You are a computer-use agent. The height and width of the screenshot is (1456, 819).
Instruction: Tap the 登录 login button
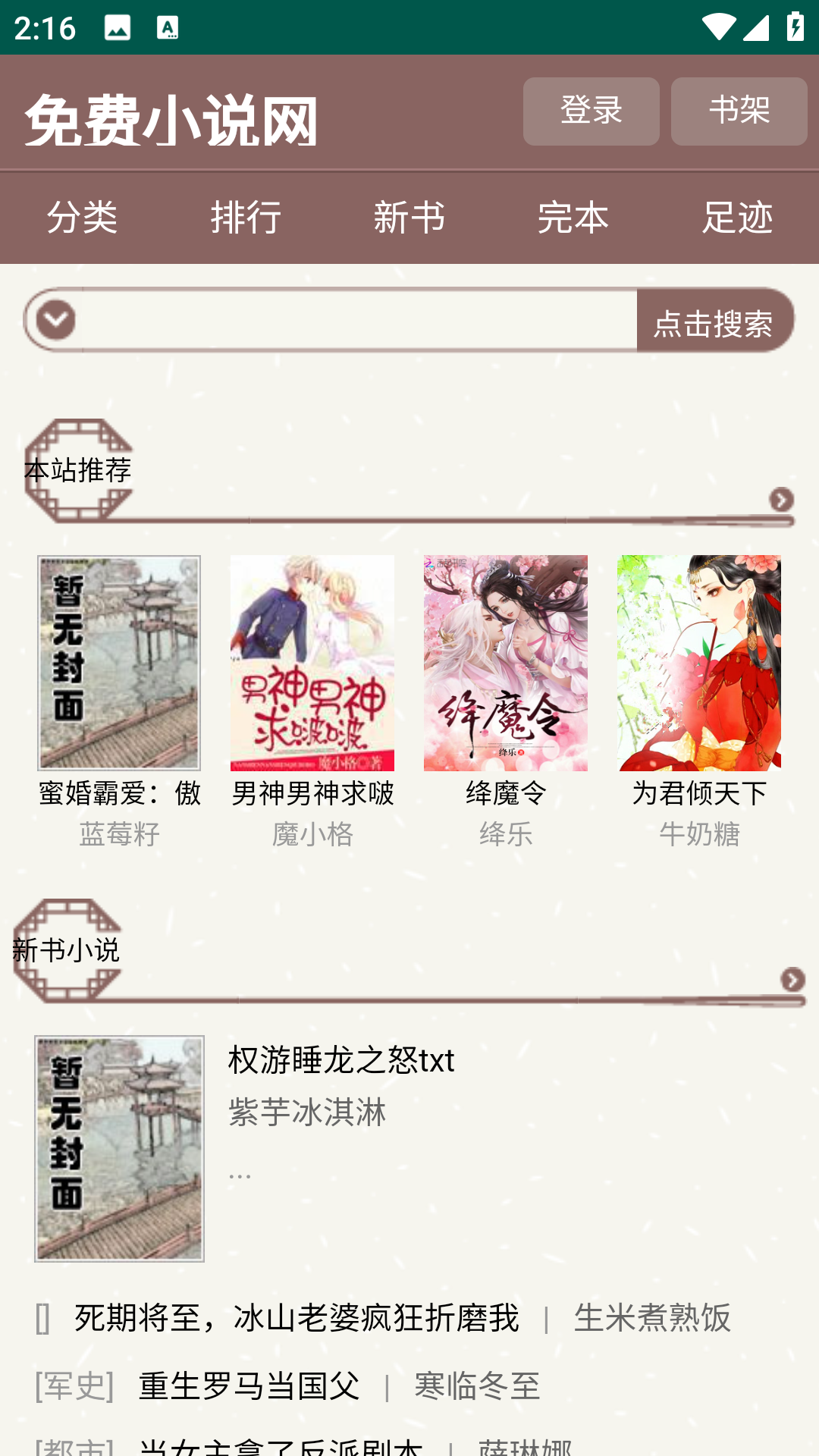pyautogui.click(x=591, y=111)
